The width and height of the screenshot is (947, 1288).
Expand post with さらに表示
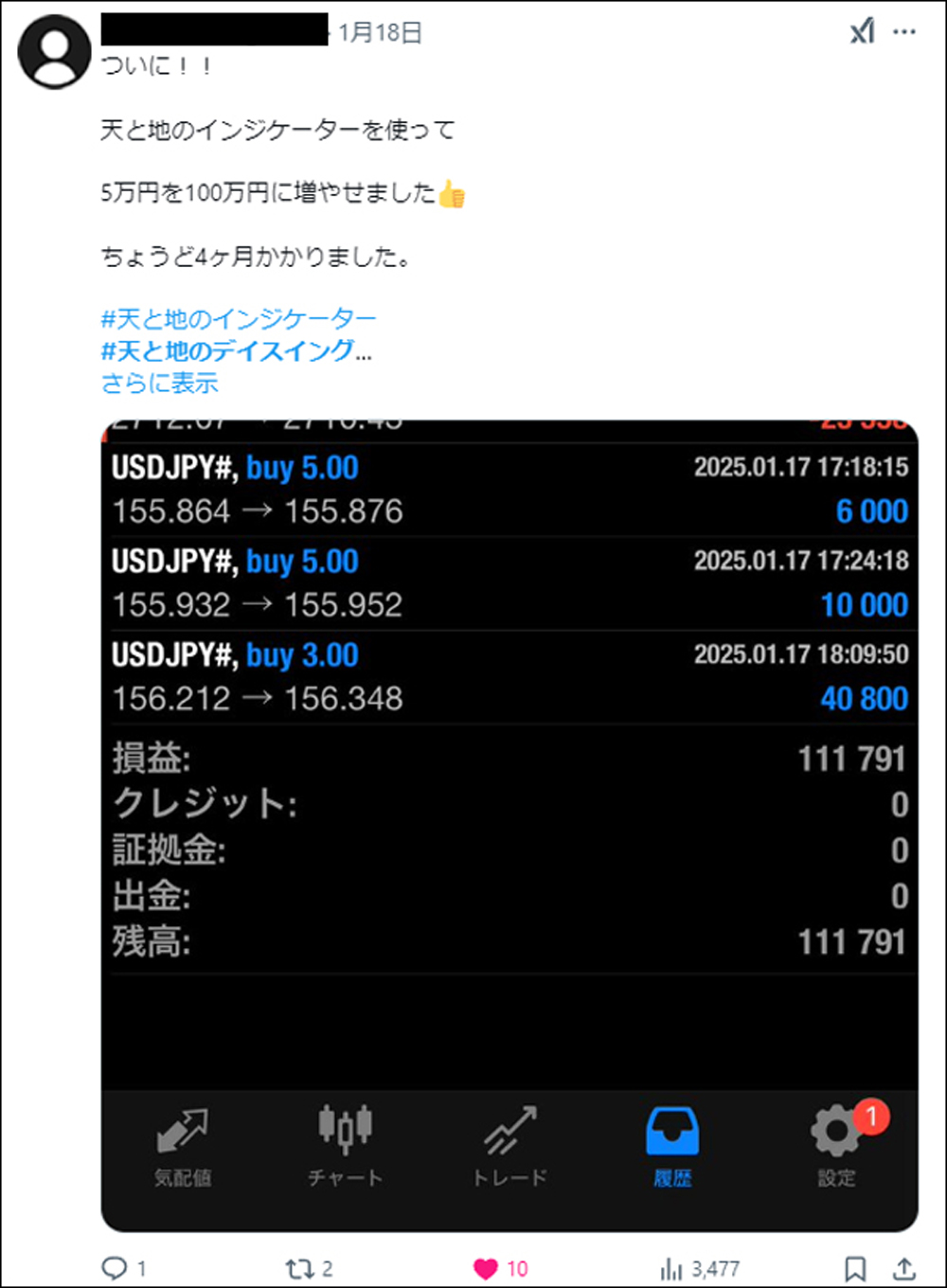[x=159, y=383]
